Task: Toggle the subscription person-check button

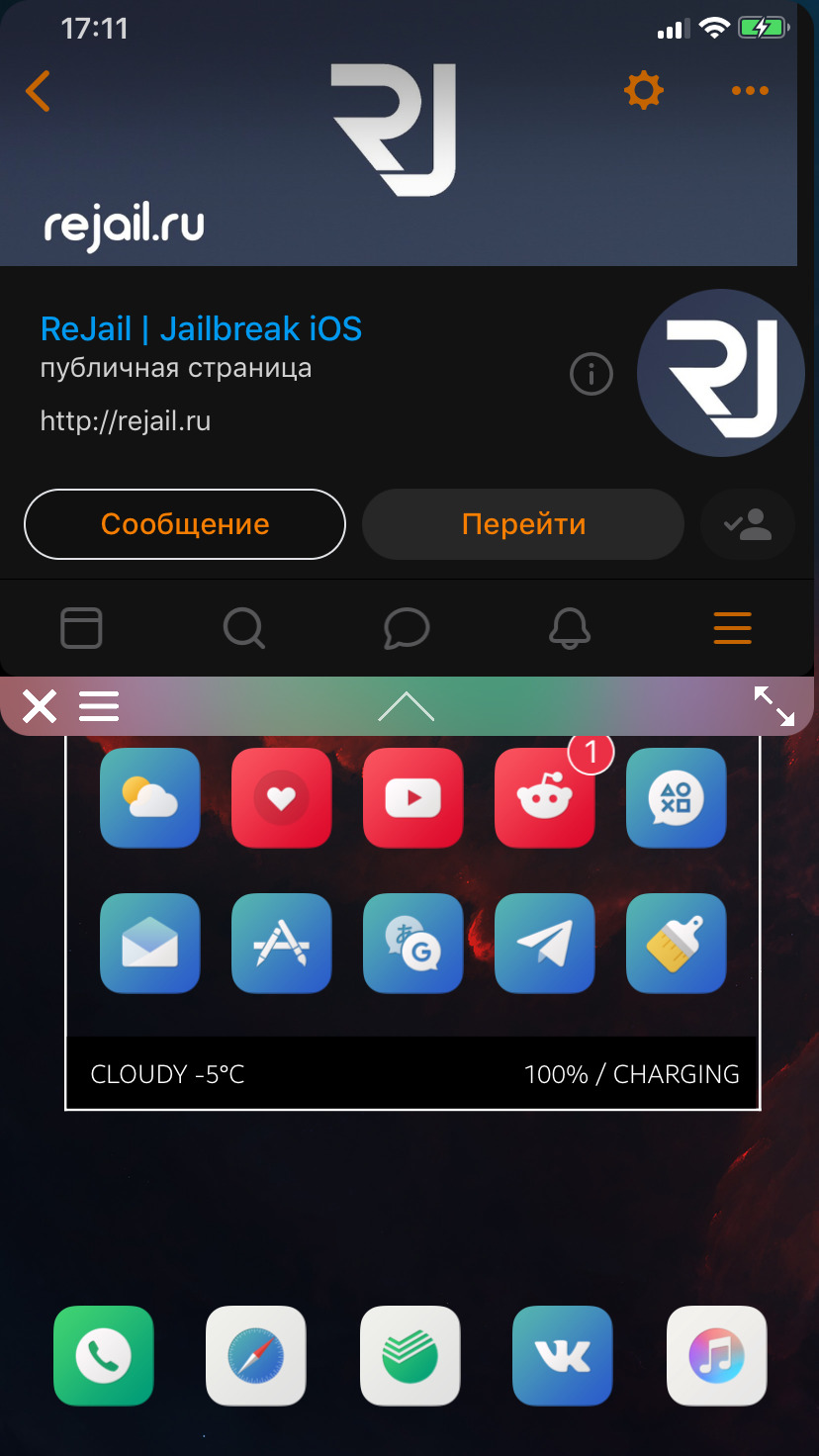Action: point(748,524)
